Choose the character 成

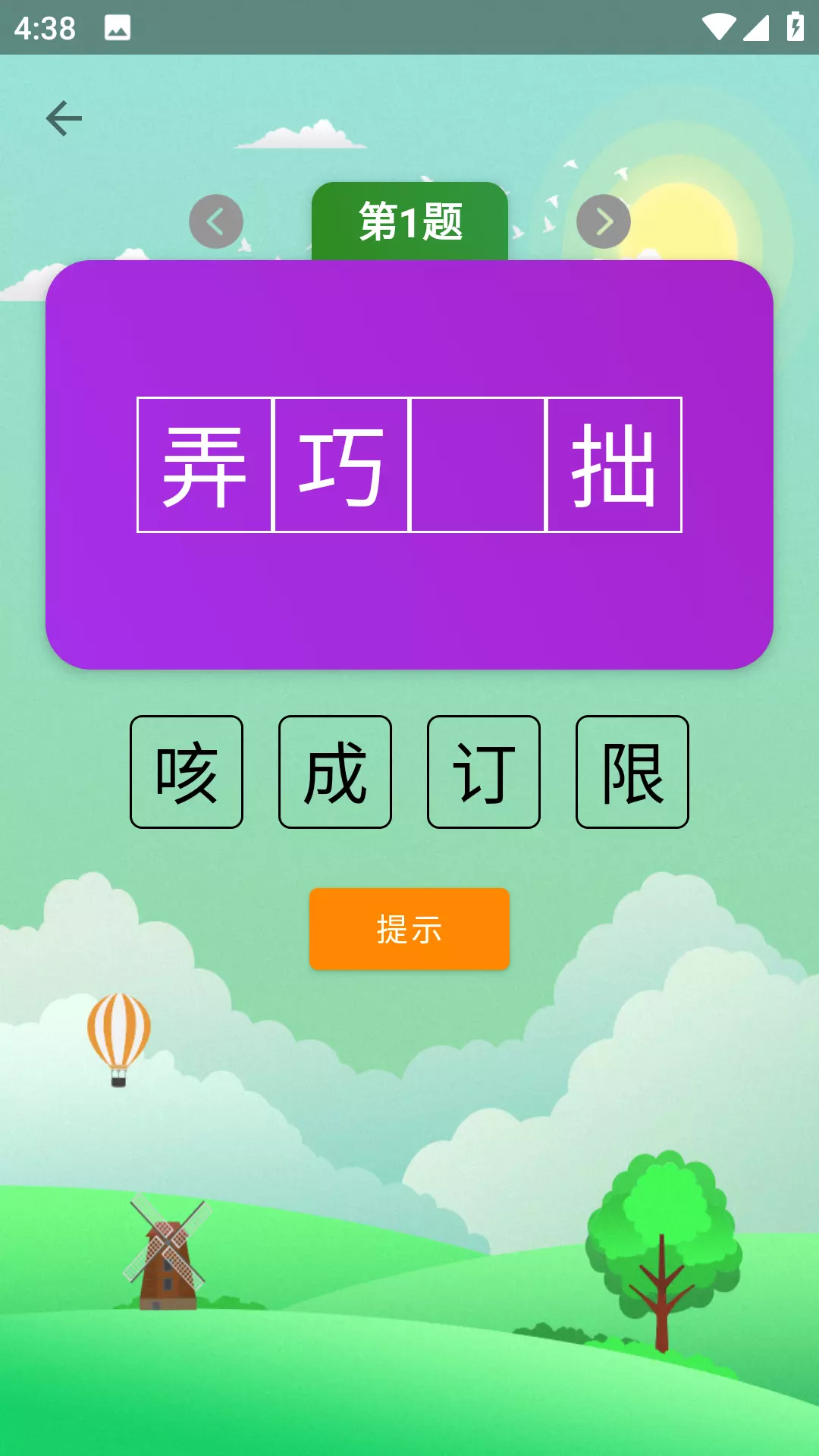coord(335,772)
